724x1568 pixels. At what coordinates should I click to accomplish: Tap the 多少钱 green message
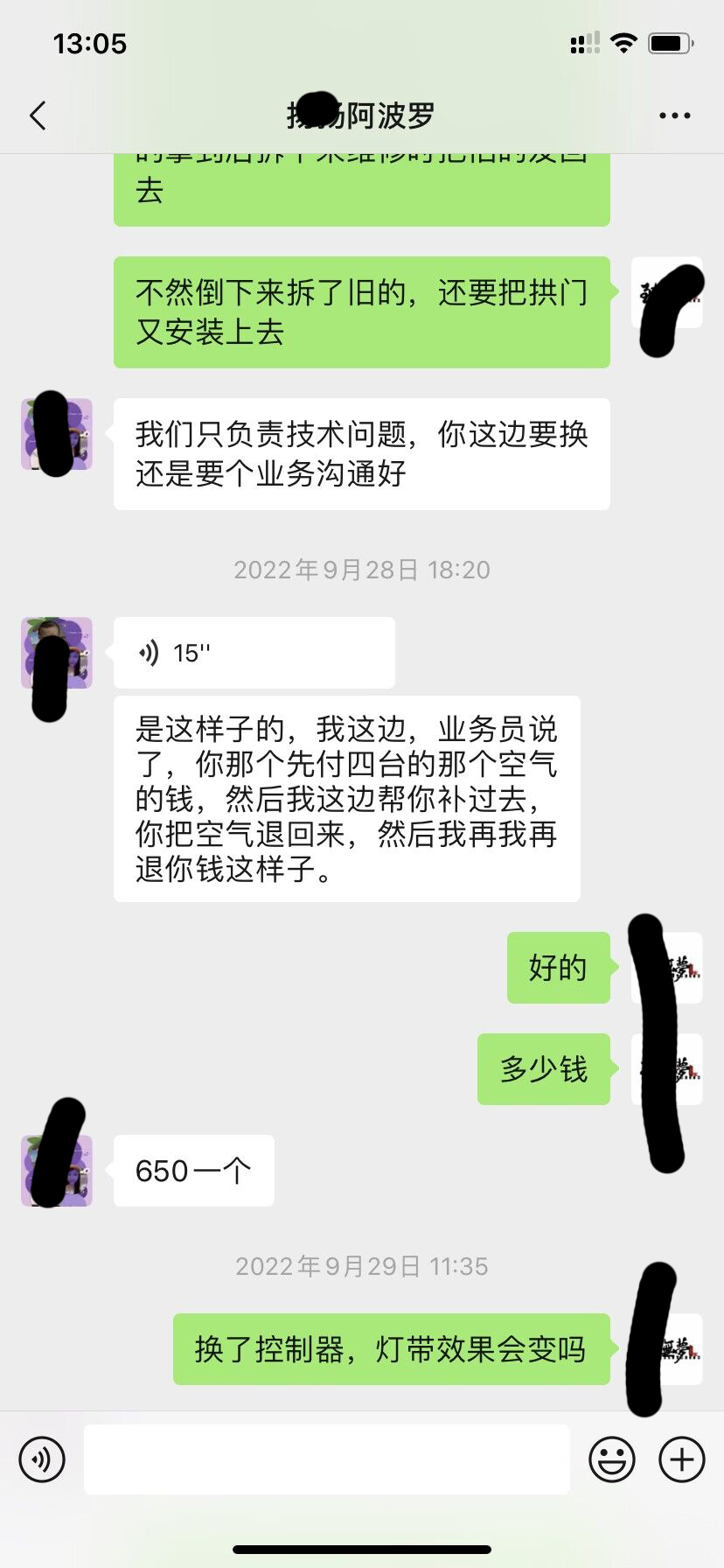543,1068
